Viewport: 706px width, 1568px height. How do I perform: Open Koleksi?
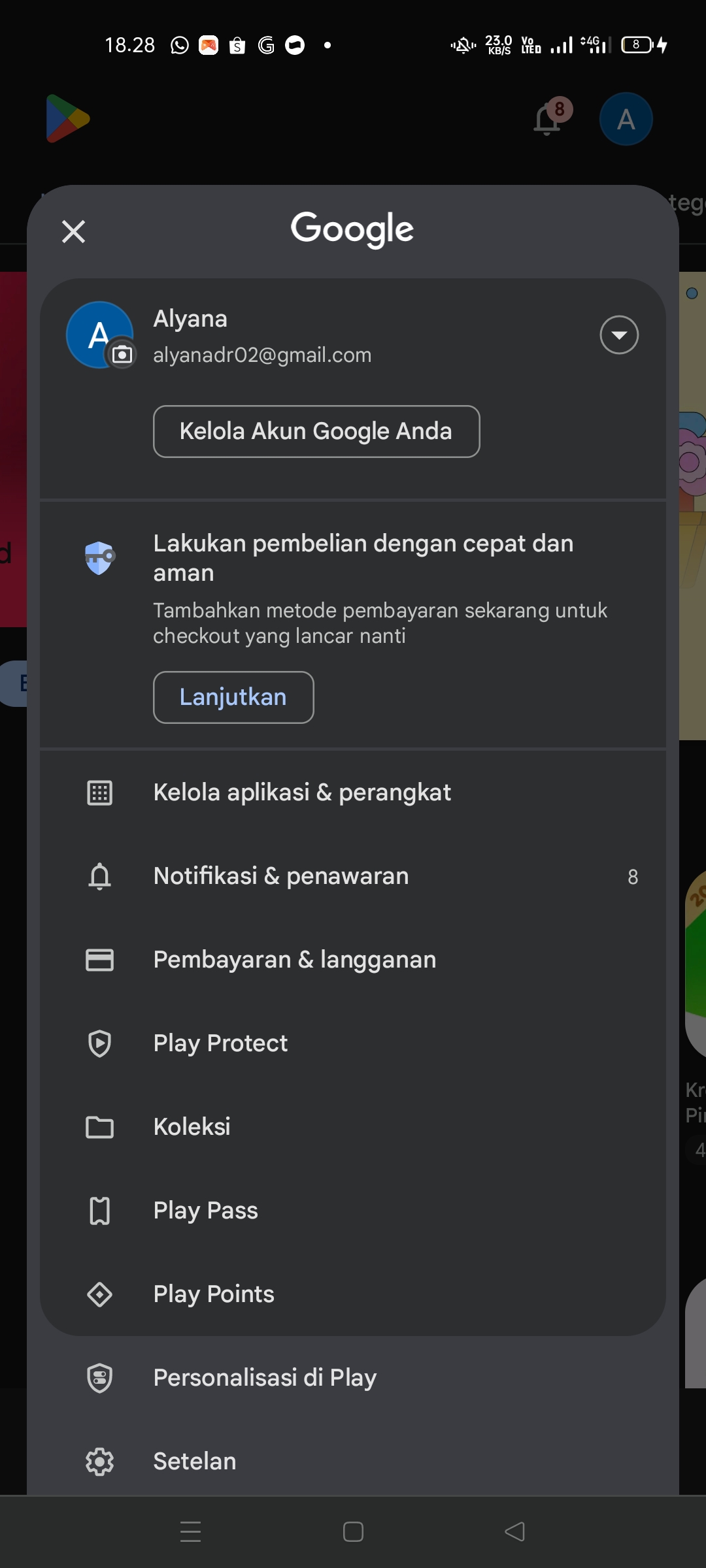click(x=192, y=1127)
